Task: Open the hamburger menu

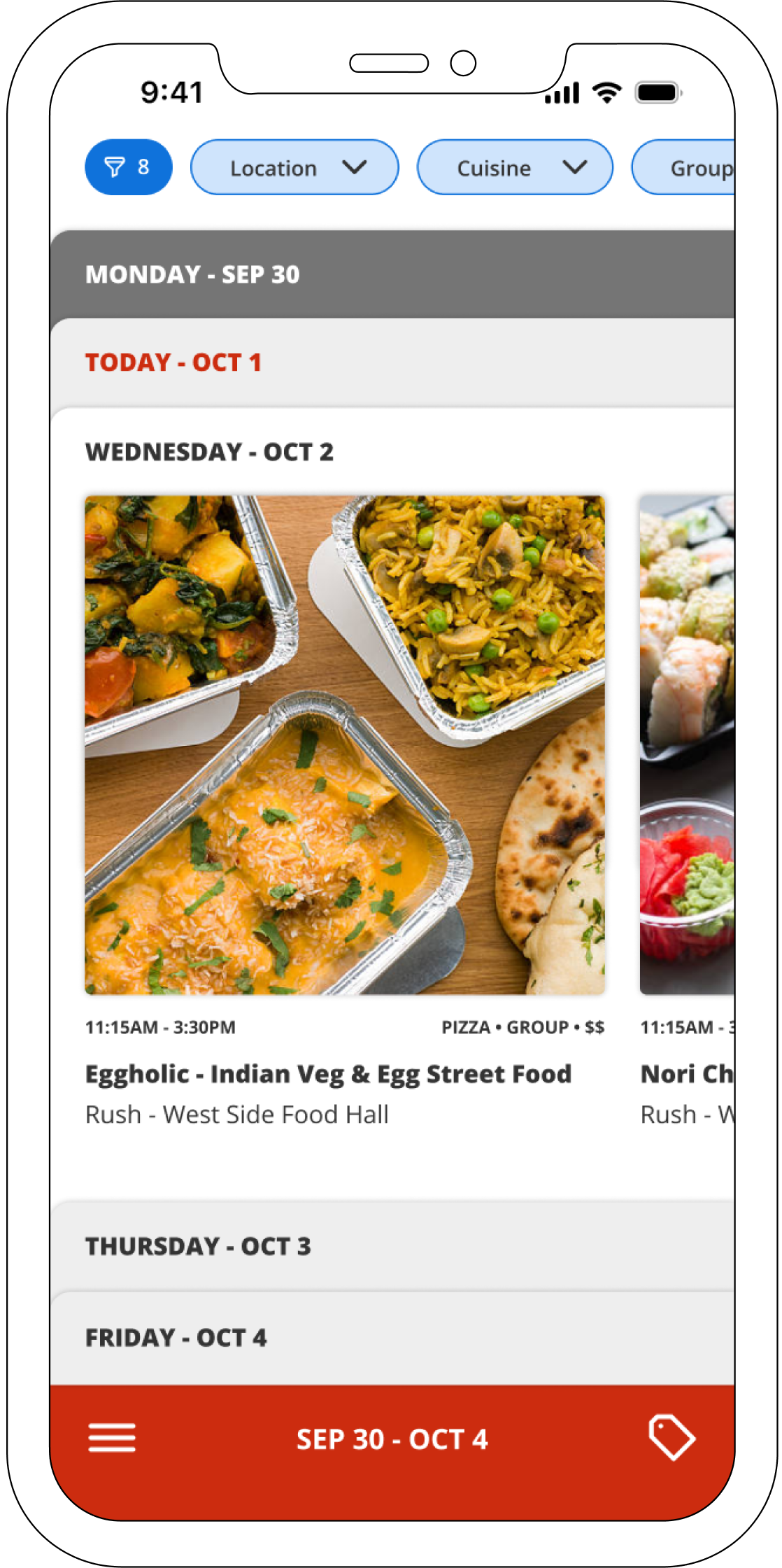Action: tap(112, 1439)
